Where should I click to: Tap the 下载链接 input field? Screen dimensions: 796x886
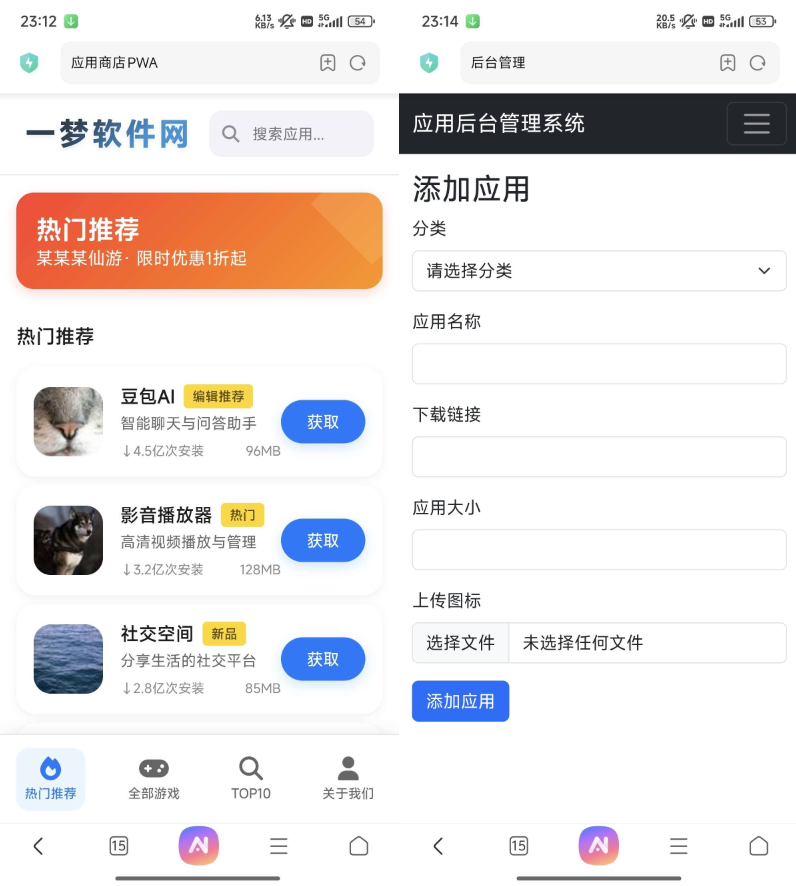[x=599, y=457]
